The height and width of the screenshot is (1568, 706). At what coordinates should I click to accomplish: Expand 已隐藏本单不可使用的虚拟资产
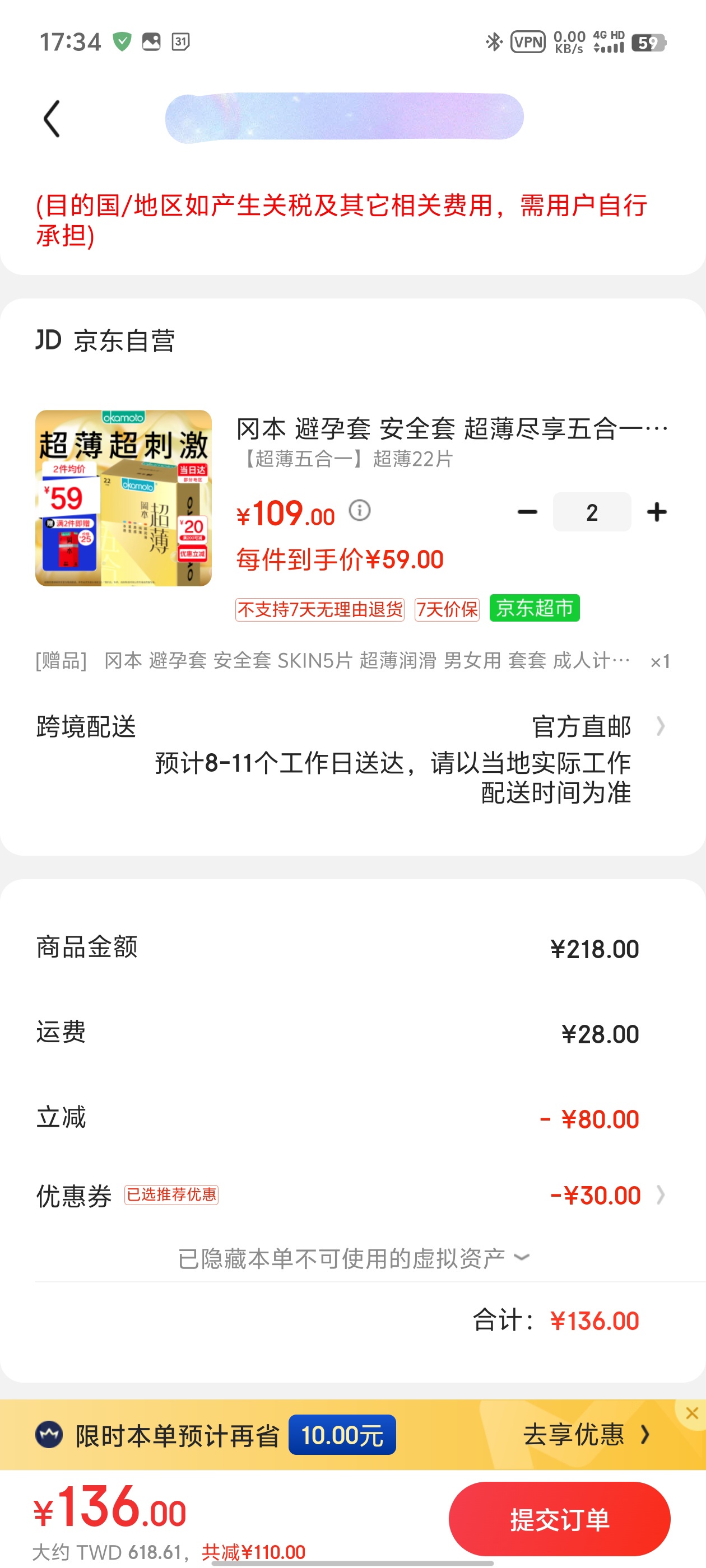[x=354, y=1258]
